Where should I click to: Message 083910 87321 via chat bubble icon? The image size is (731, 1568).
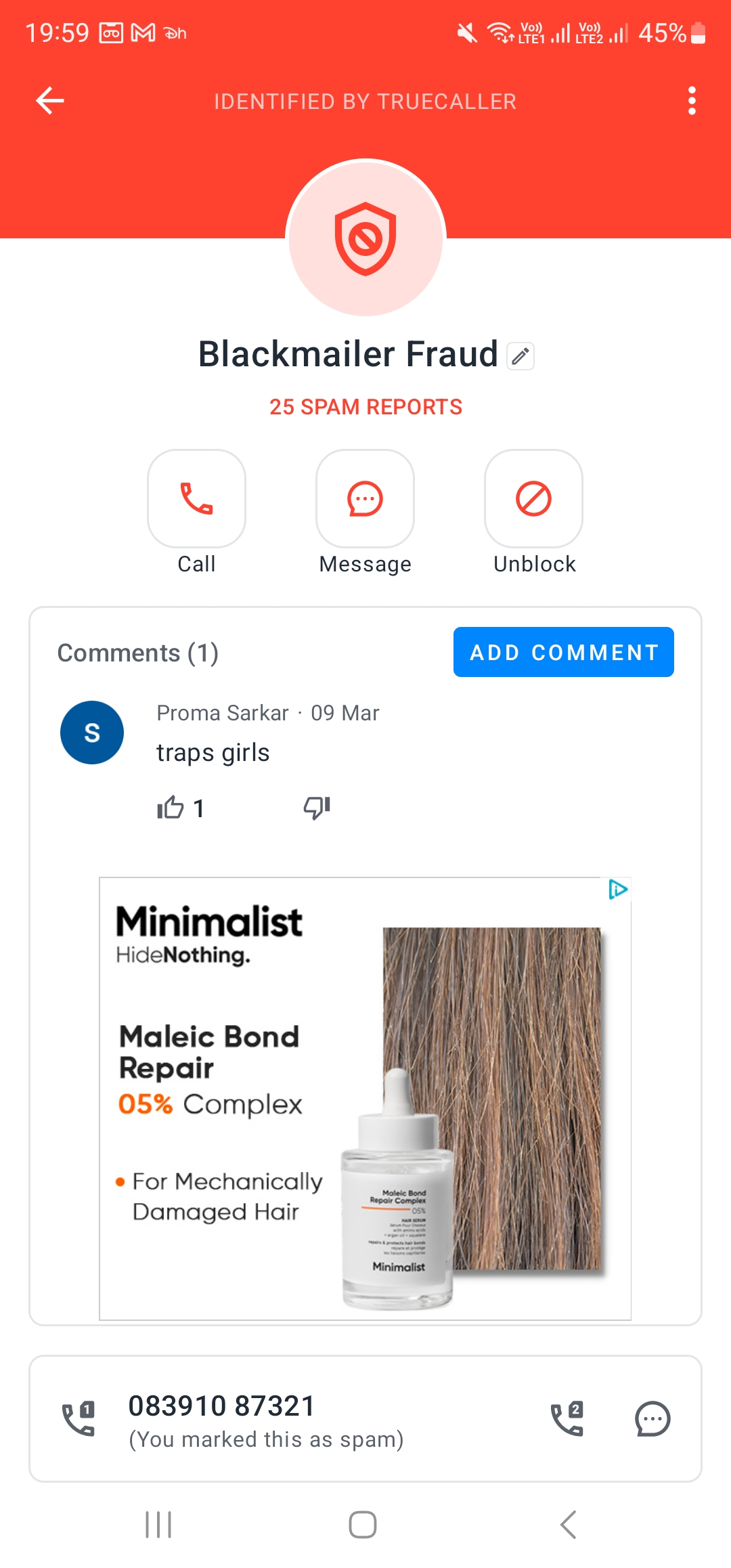652,1418
